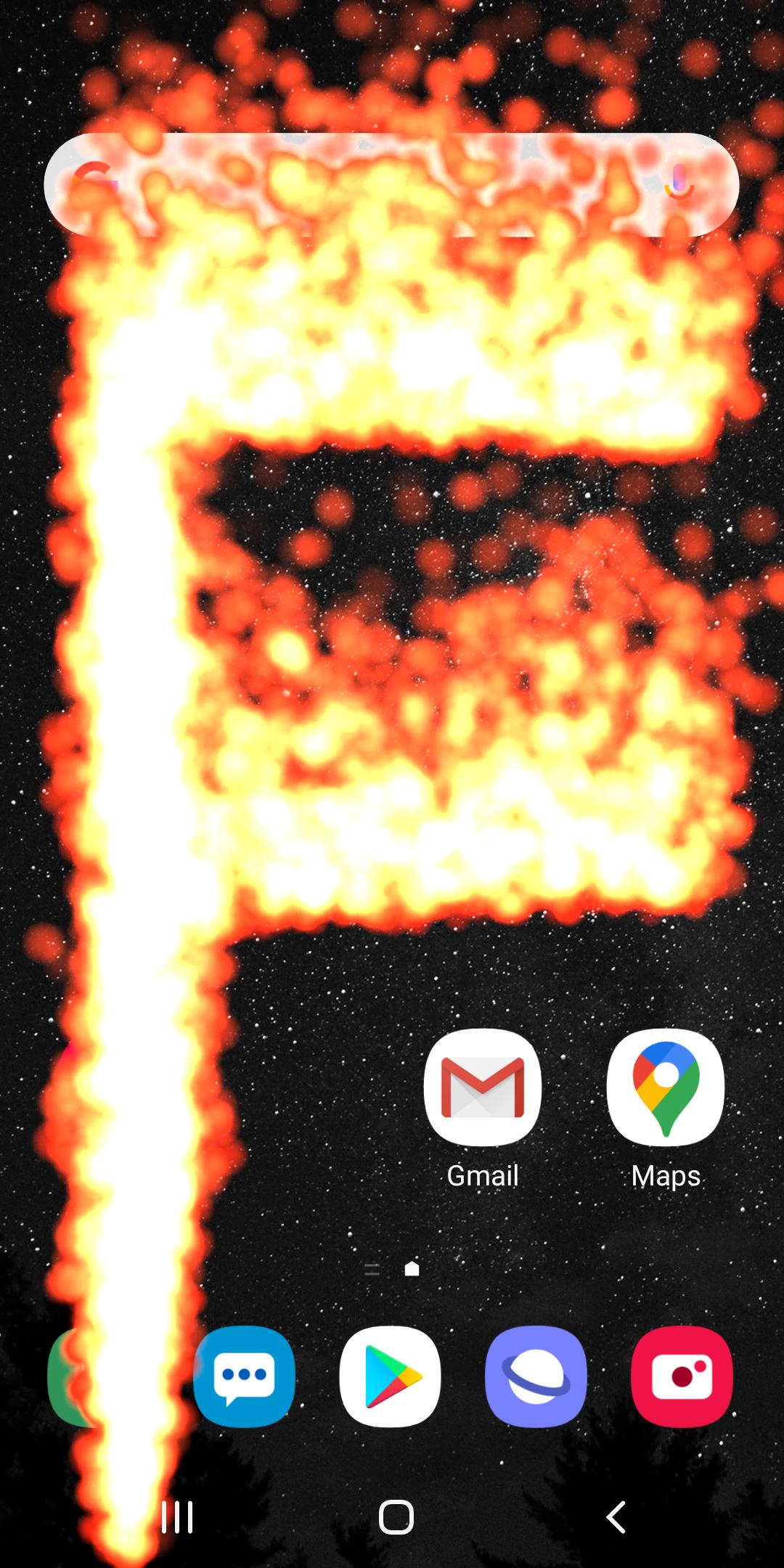Show recent apps from navigation bar
The image size is (784, 1568).
pos(177,1517)
